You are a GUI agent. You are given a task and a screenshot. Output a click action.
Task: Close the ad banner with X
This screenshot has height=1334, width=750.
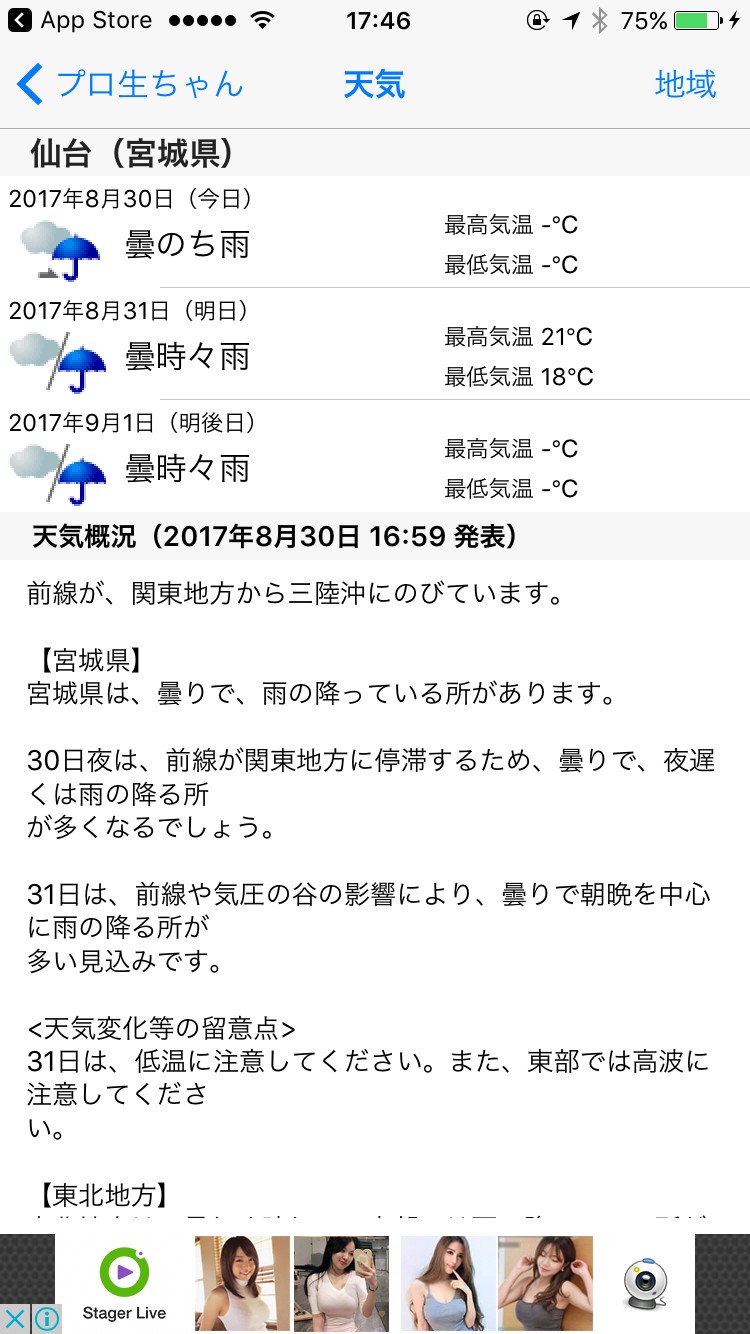(x=15, y=1318)
